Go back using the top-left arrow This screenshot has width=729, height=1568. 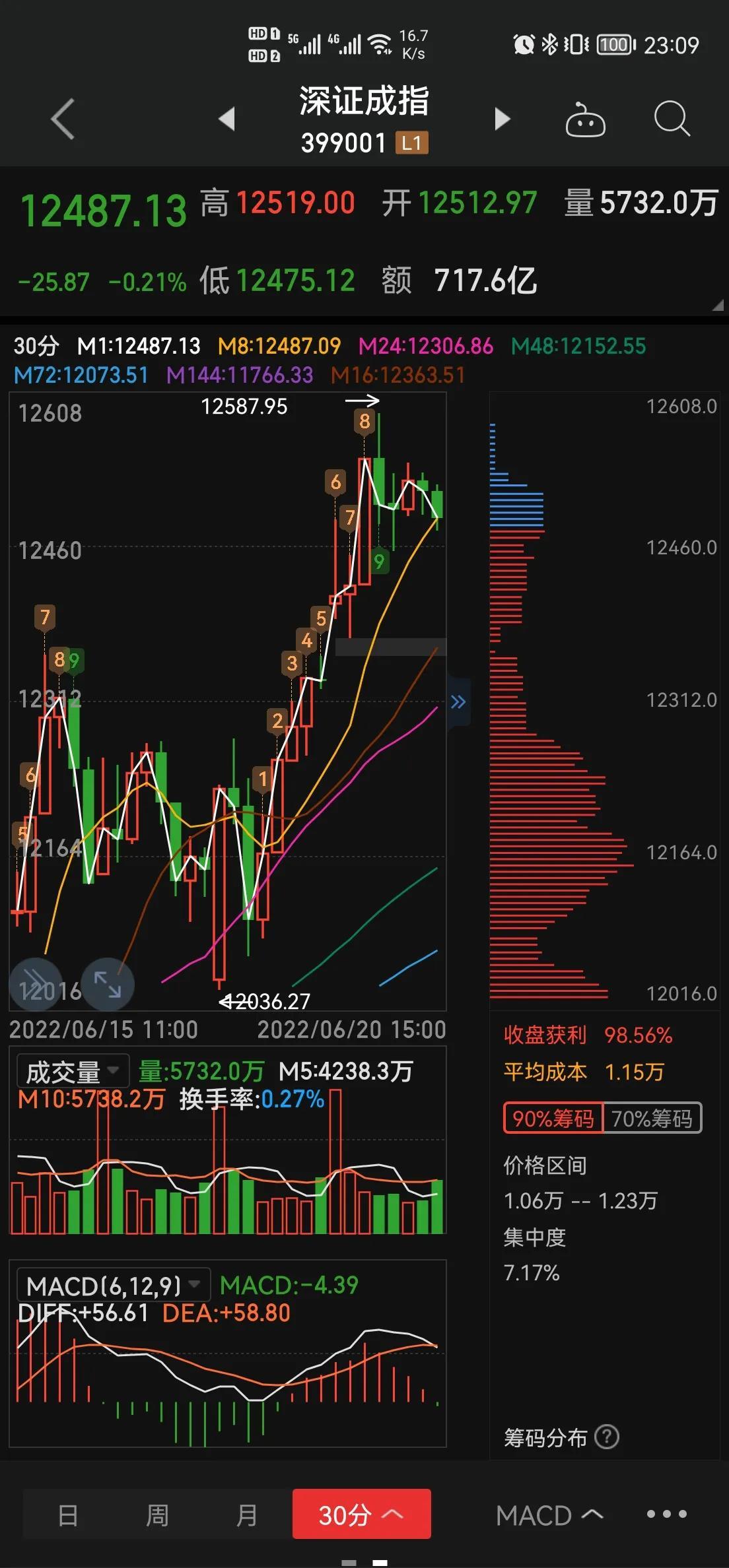tap(63, 119)
